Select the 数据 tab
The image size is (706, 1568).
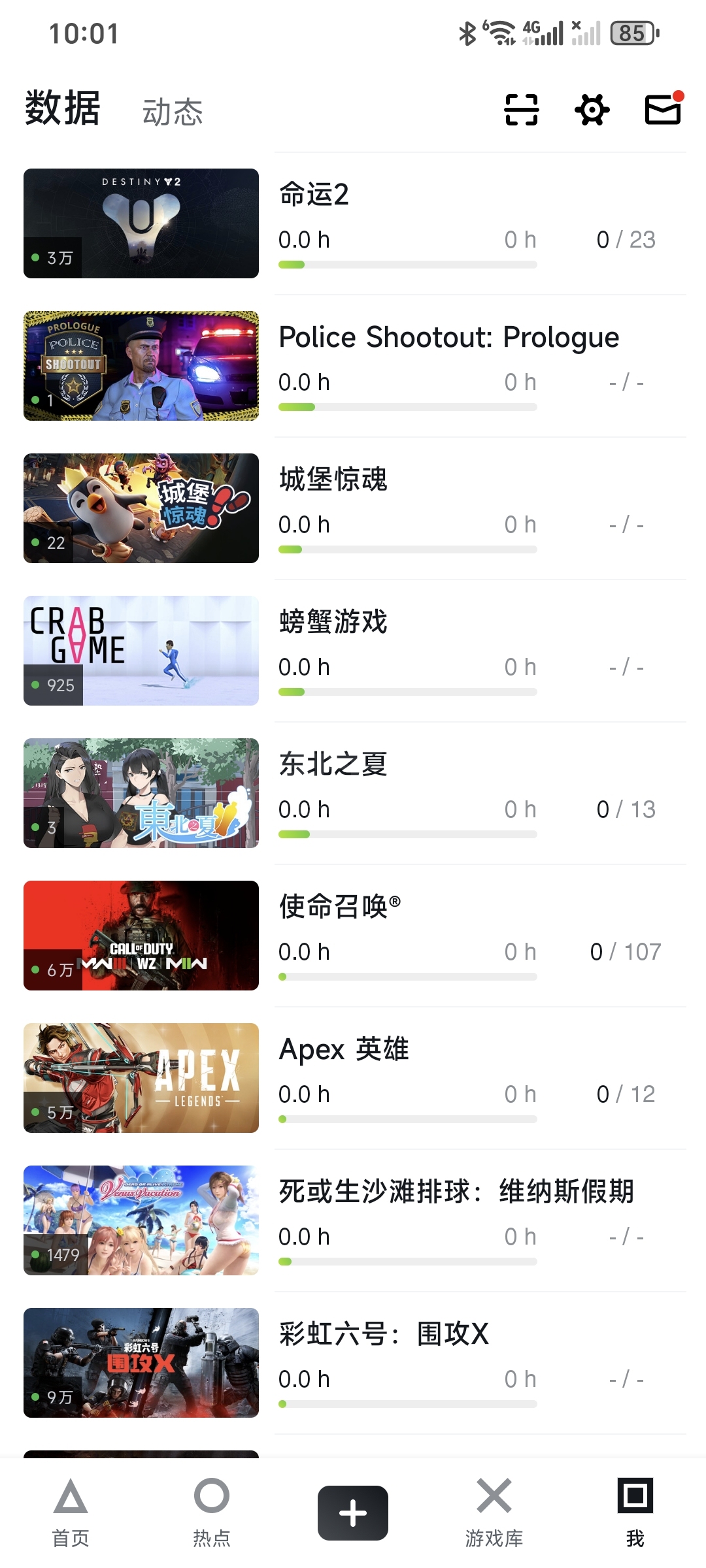click(x=63, y=108)
